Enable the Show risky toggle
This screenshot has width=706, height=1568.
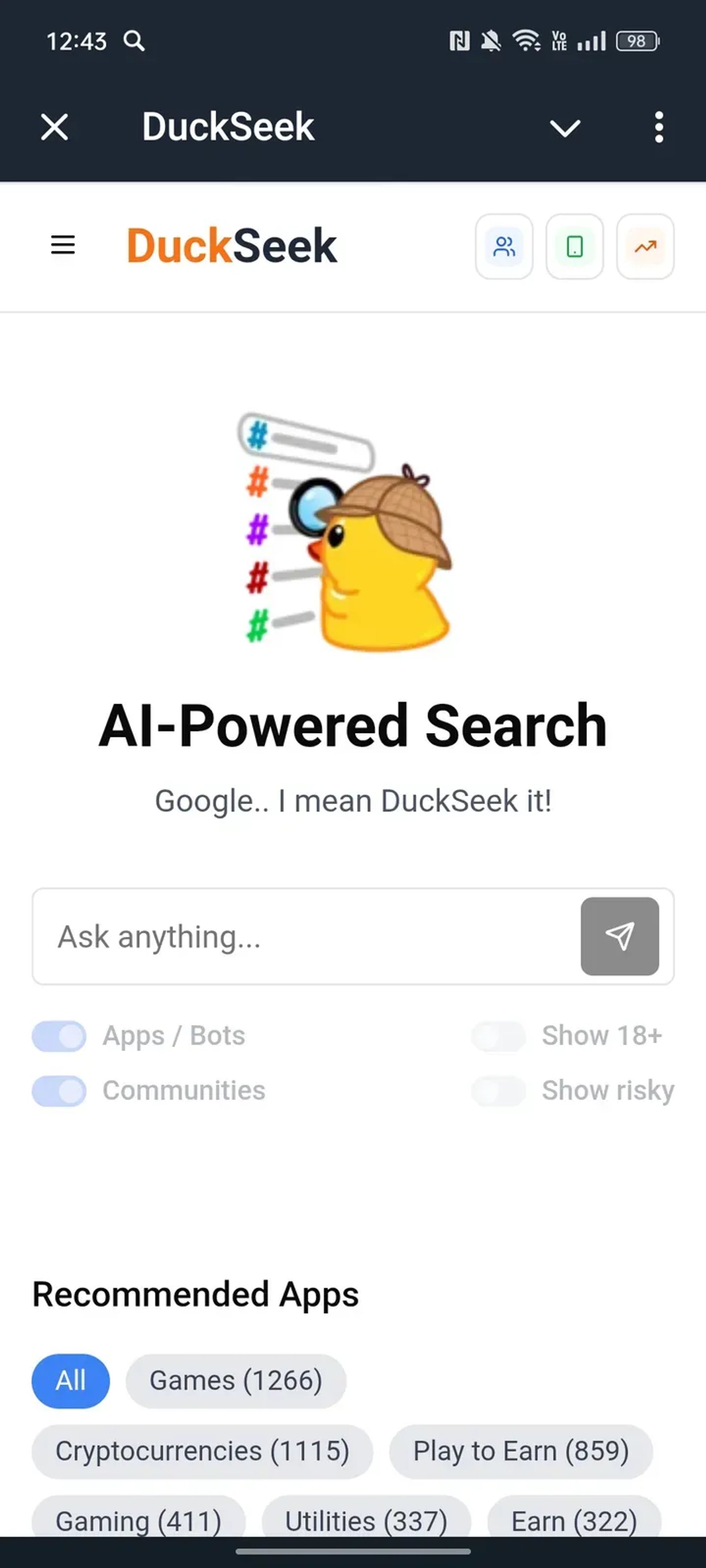[x=498, y=1090]
